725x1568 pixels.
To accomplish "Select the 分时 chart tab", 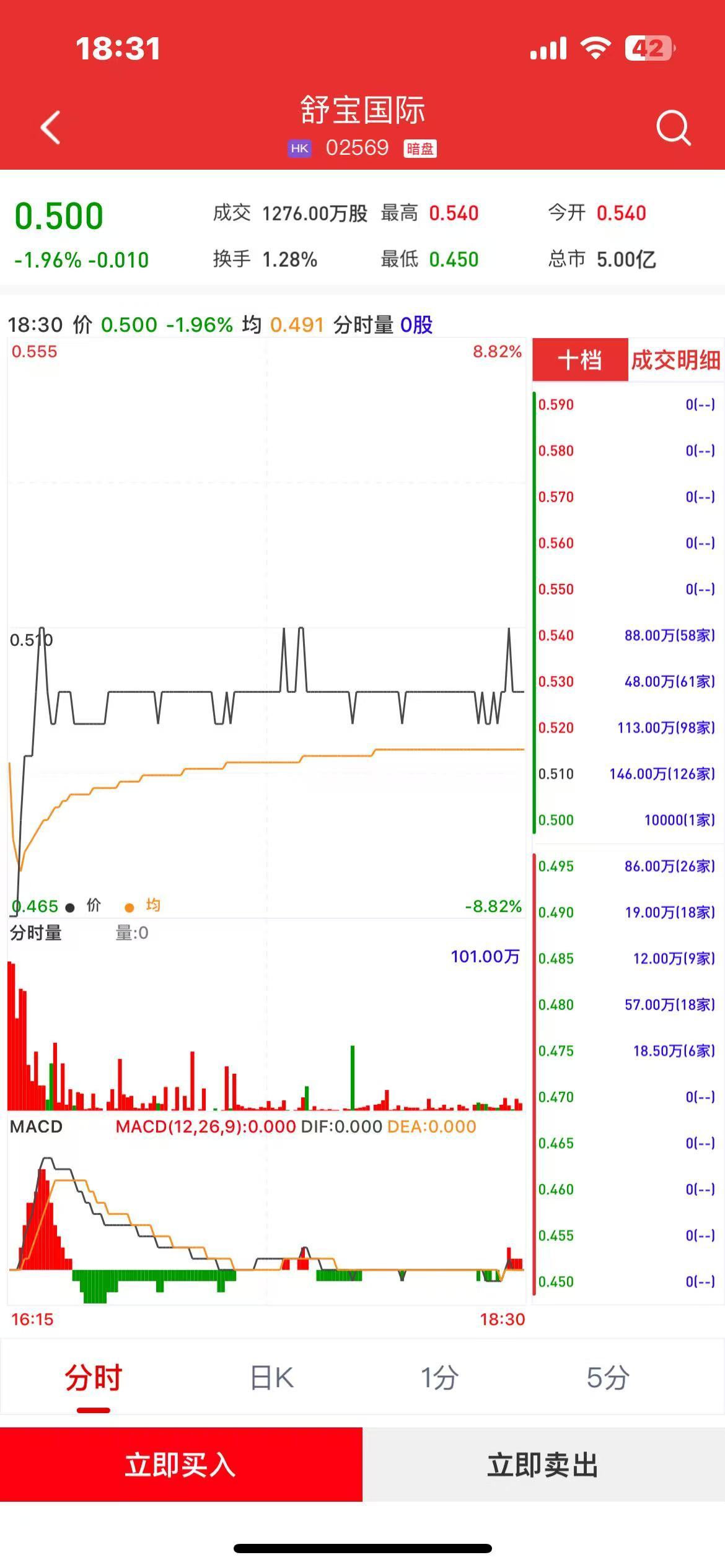I will point(94,1379).
